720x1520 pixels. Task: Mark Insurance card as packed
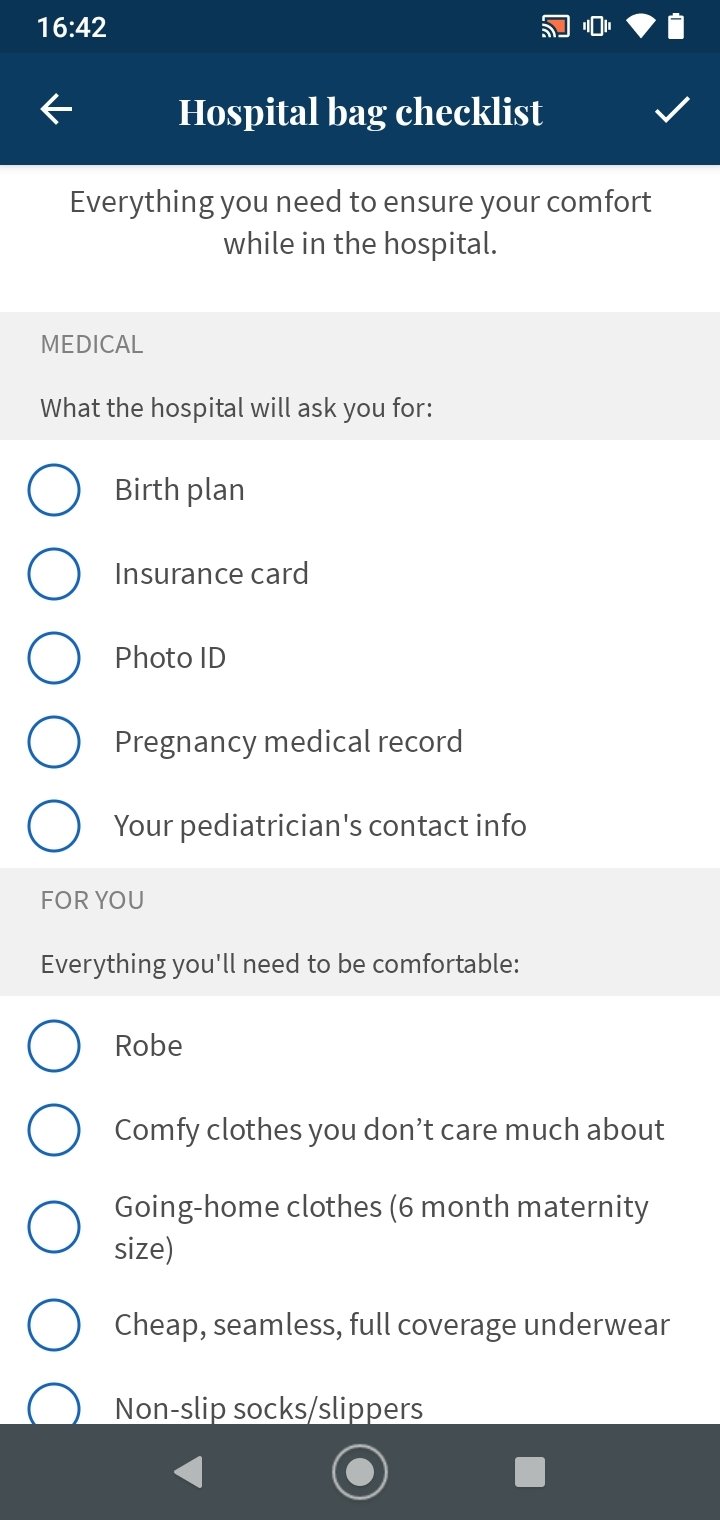tap(54, 574)
